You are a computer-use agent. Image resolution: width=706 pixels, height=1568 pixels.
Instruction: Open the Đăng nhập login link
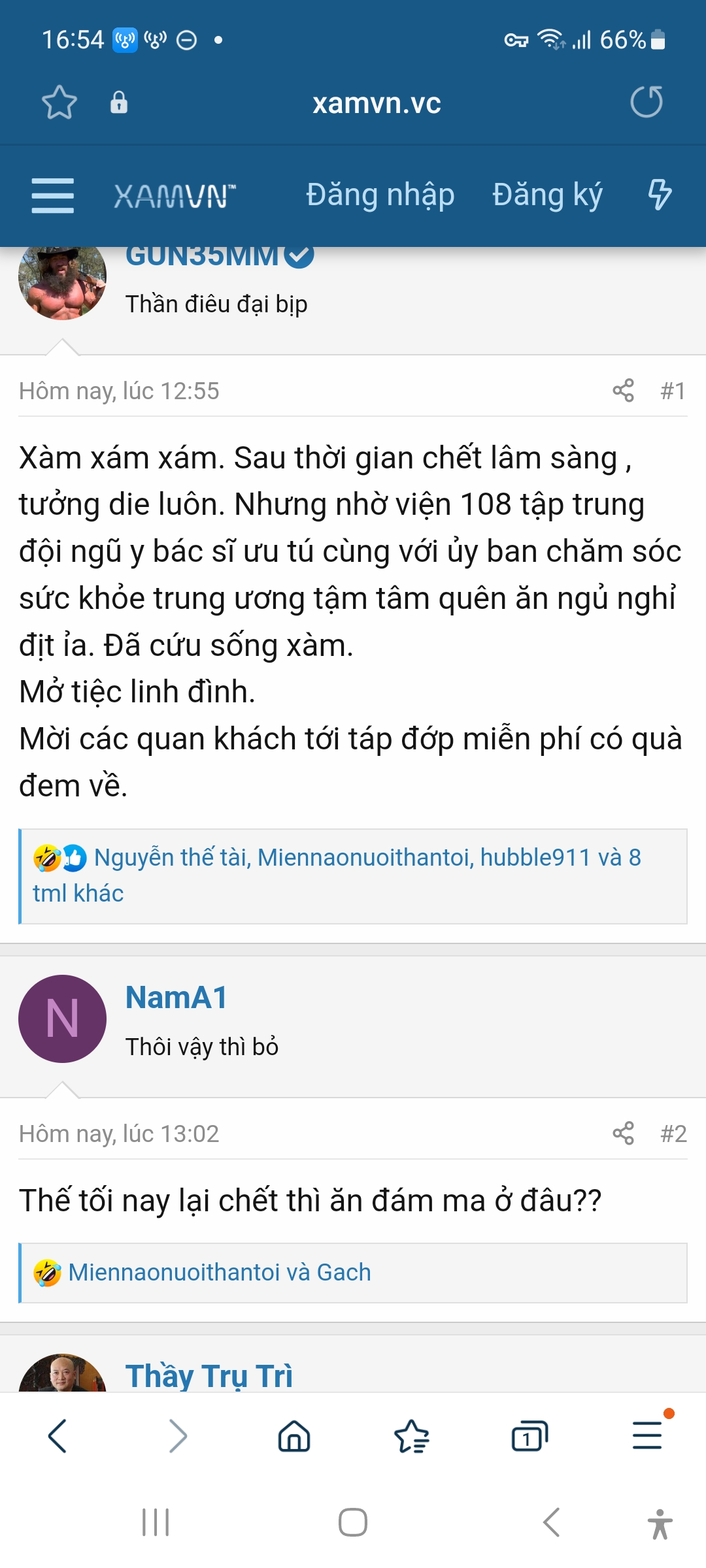[380, 195]
